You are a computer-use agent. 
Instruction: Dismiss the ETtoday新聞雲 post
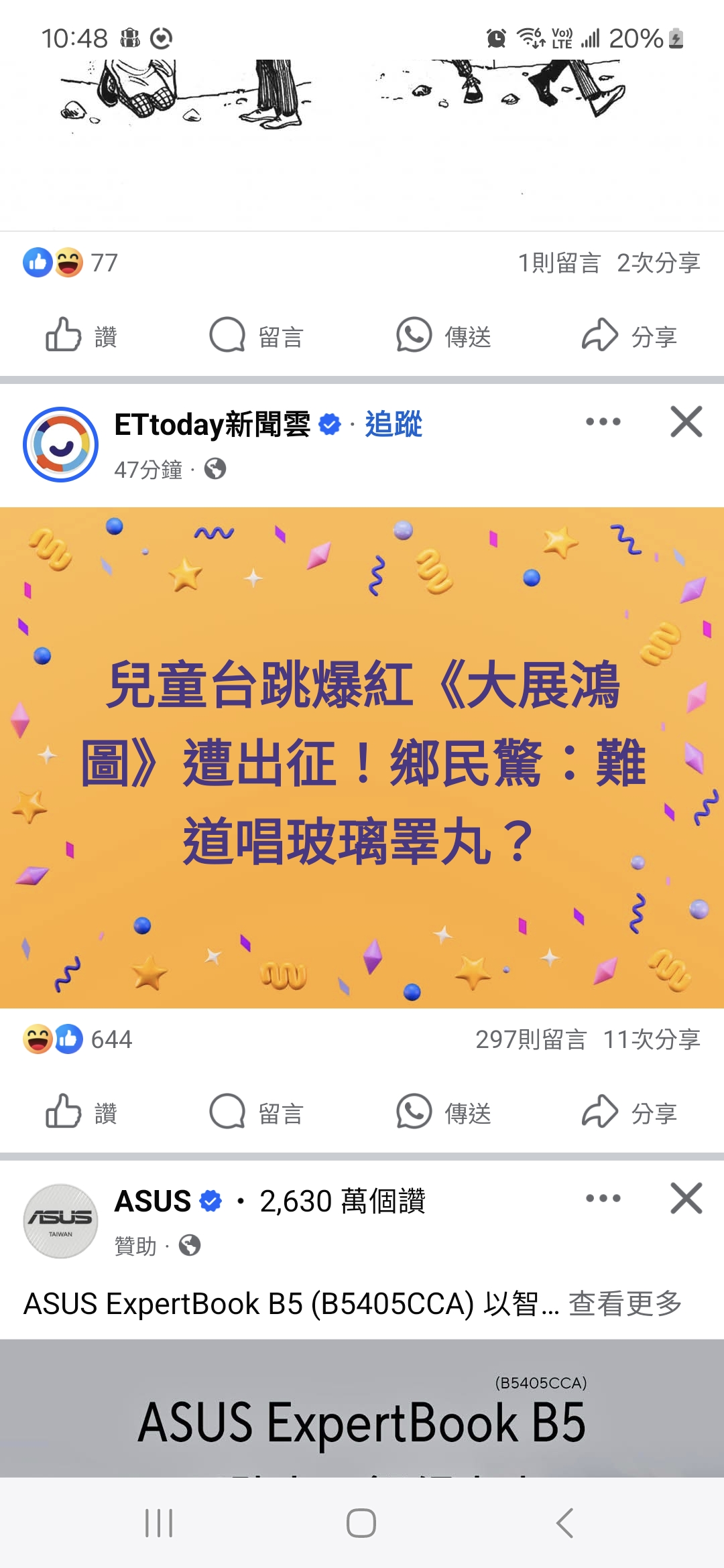tap(686, 421)
